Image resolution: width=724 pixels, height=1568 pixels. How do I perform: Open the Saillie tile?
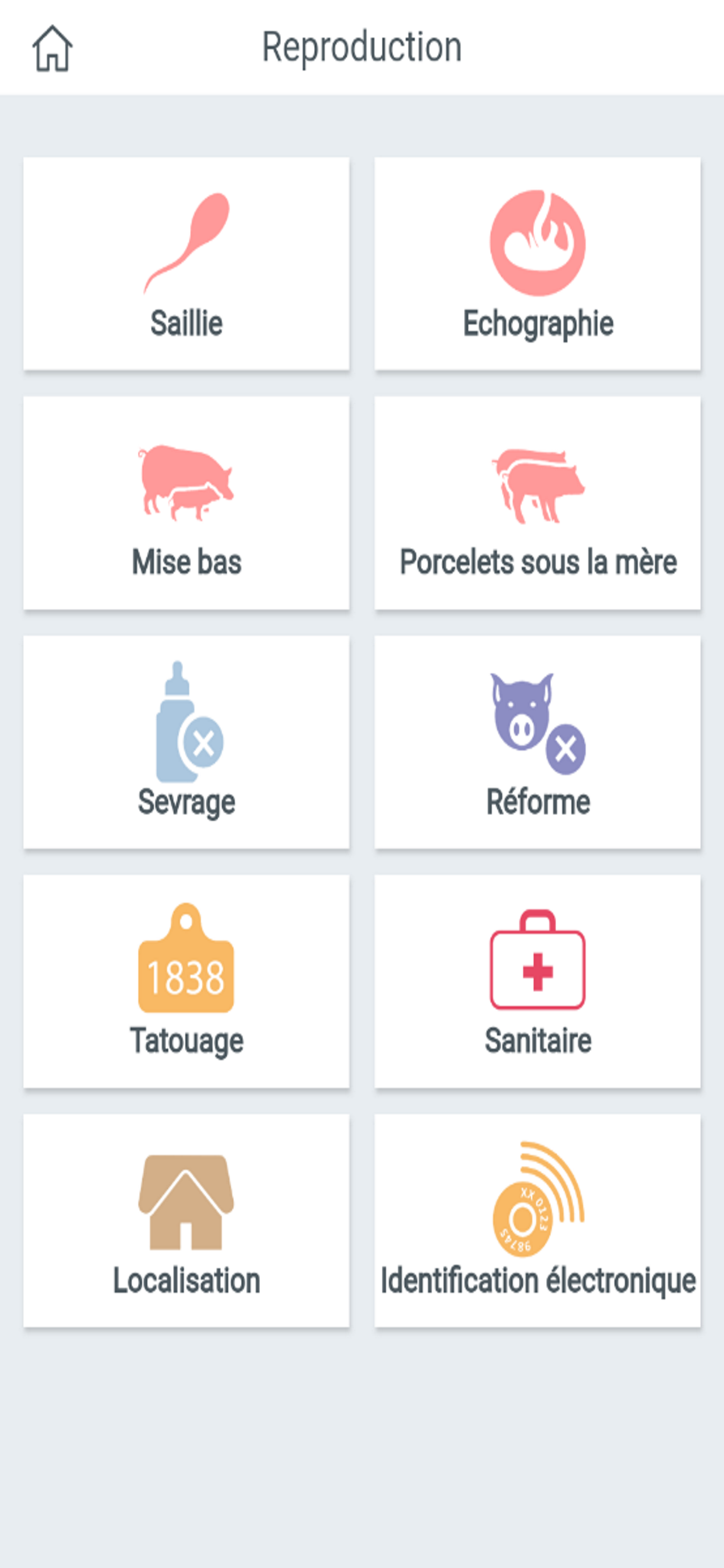click(186, 264)
